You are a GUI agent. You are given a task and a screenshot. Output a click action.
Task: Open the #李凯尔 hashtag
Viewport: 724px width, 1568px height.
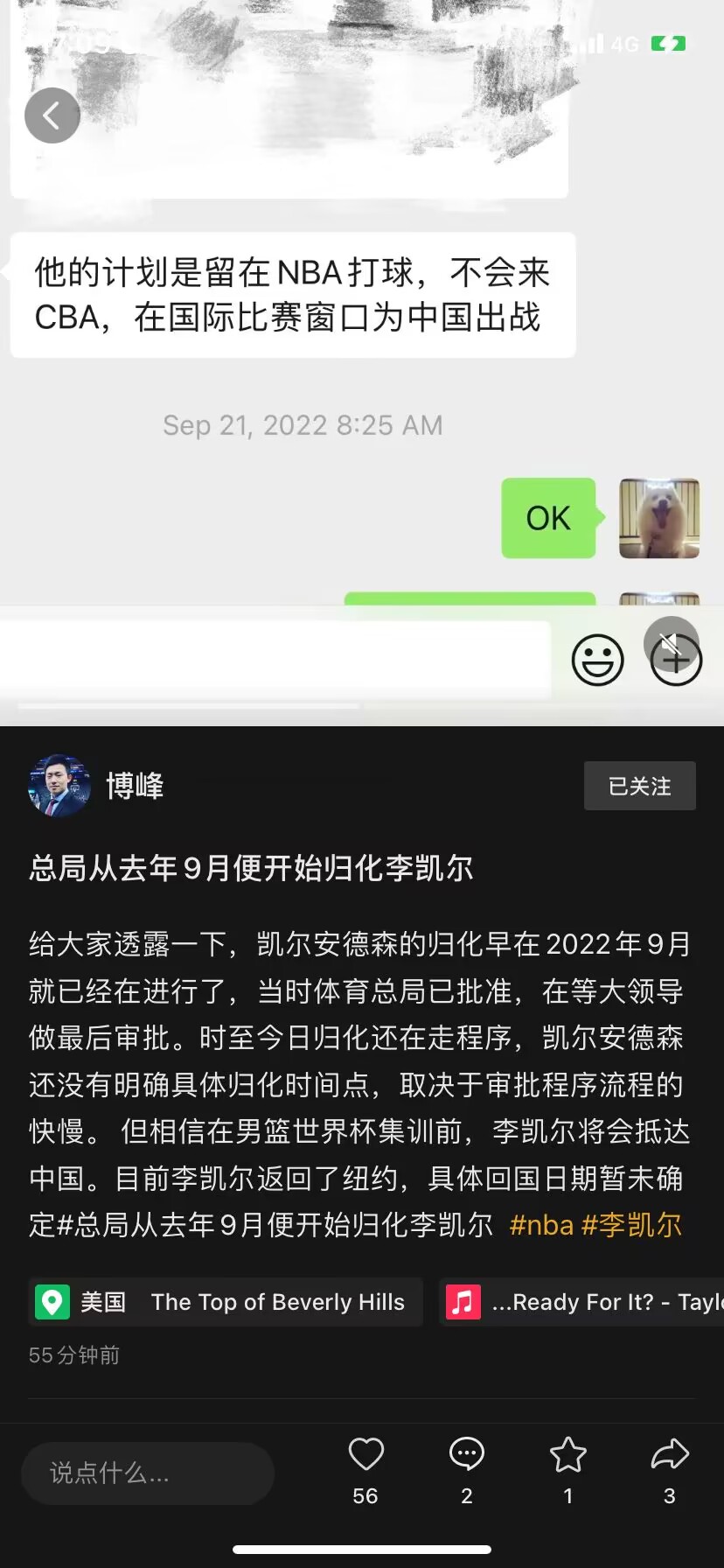pos(631,1225)
